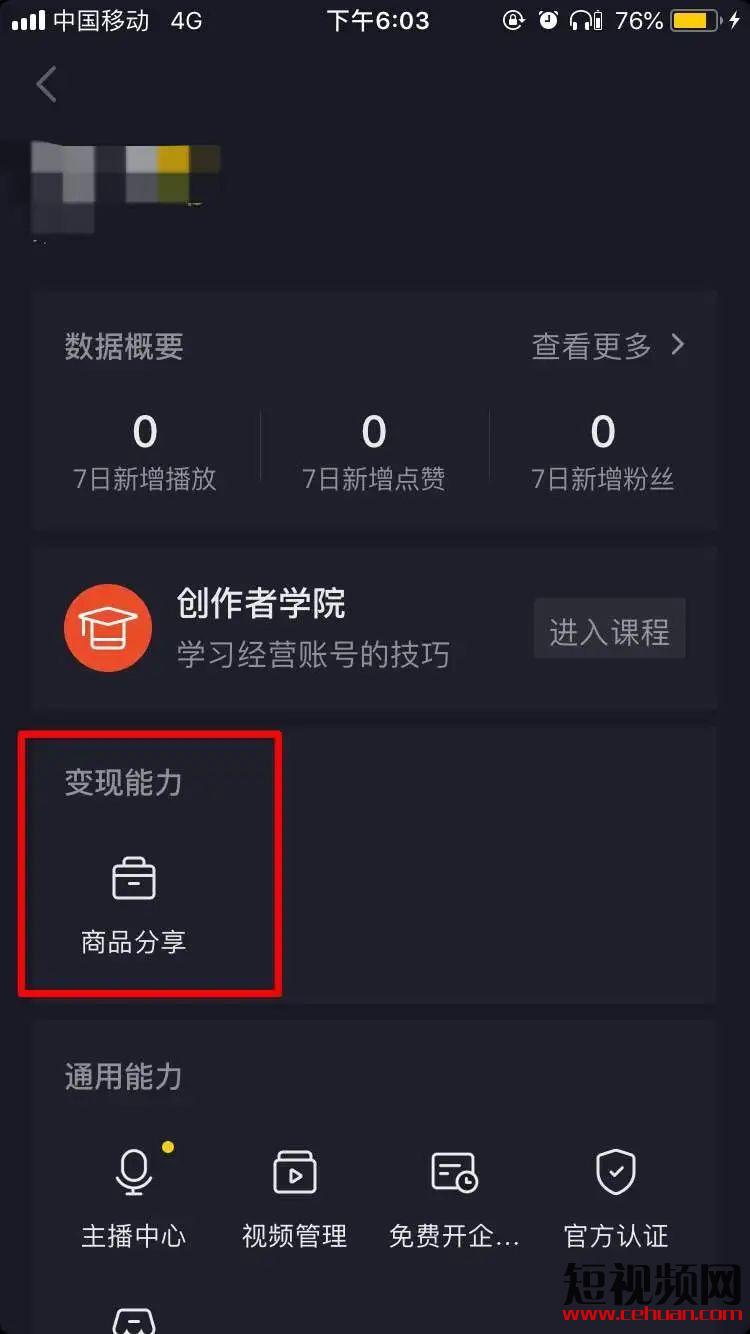Viewport: 750px width, 1334px height.
Task: Go back using the top-left arrow
Action: [x=46, y=85]
